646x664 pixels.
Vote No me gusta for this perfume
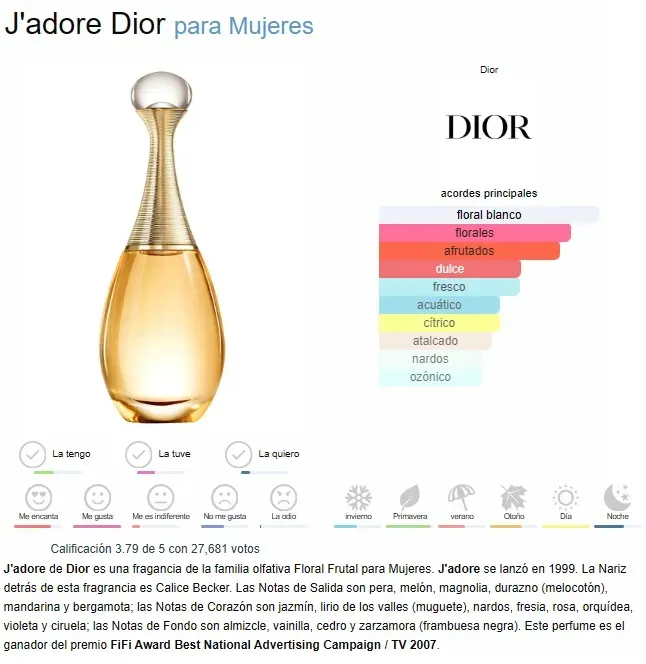(x=224, y=497)
